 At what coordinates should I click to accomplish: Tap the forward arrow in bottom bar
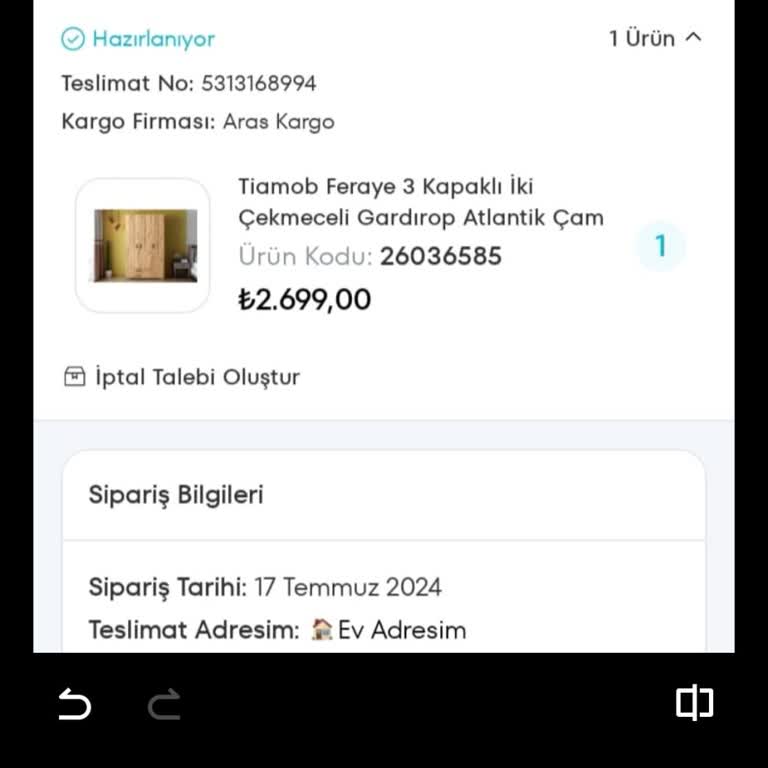pyautogui.click(x=164, y=705)
